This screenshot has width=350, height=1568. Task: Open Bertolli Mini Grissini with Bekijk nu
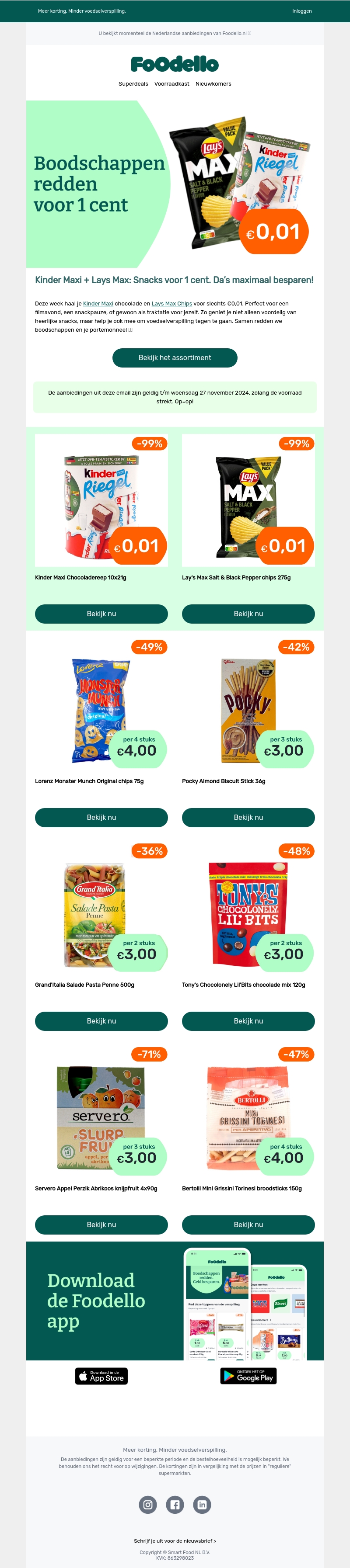tap(248, 1225)
